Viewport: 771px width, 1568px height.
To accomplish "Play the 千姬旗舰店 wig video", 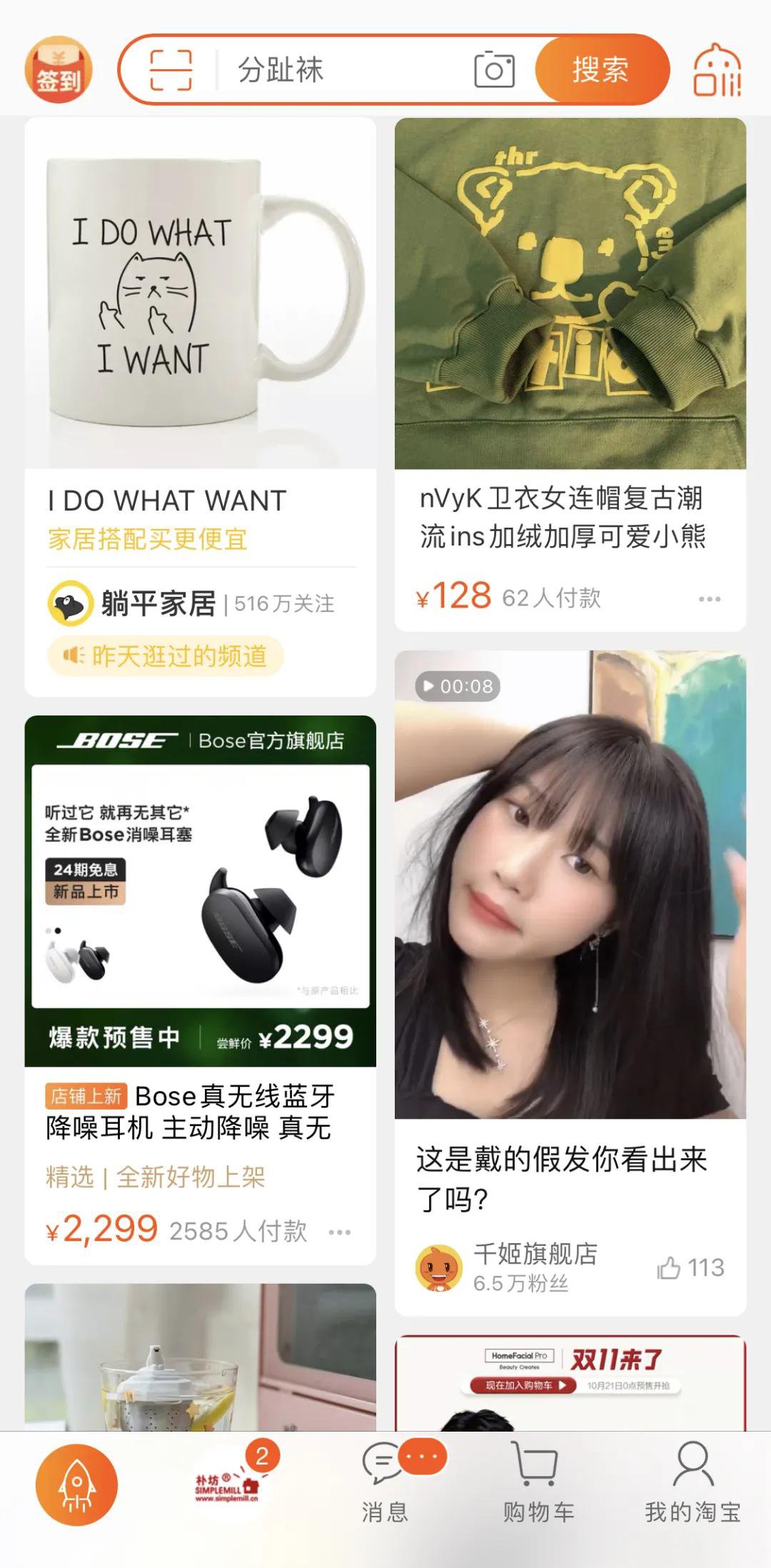I will [570, 885].
